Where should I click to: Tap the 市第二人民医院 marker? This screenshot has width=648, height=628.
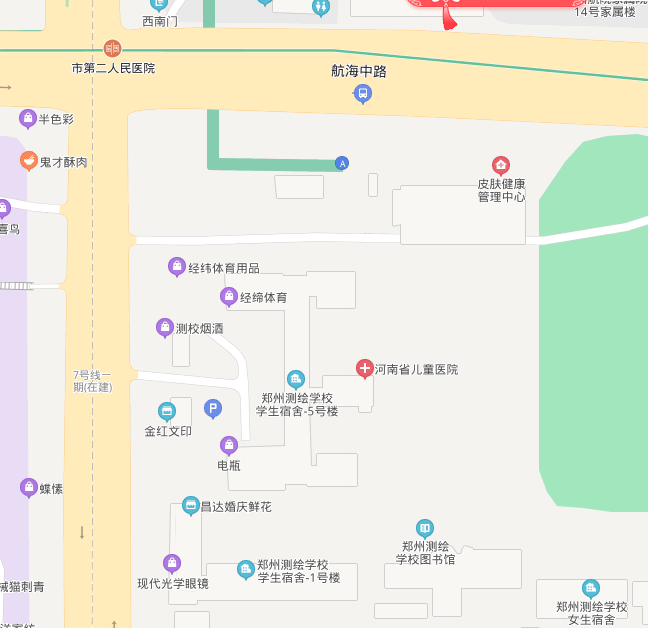(x=112, y=48)
